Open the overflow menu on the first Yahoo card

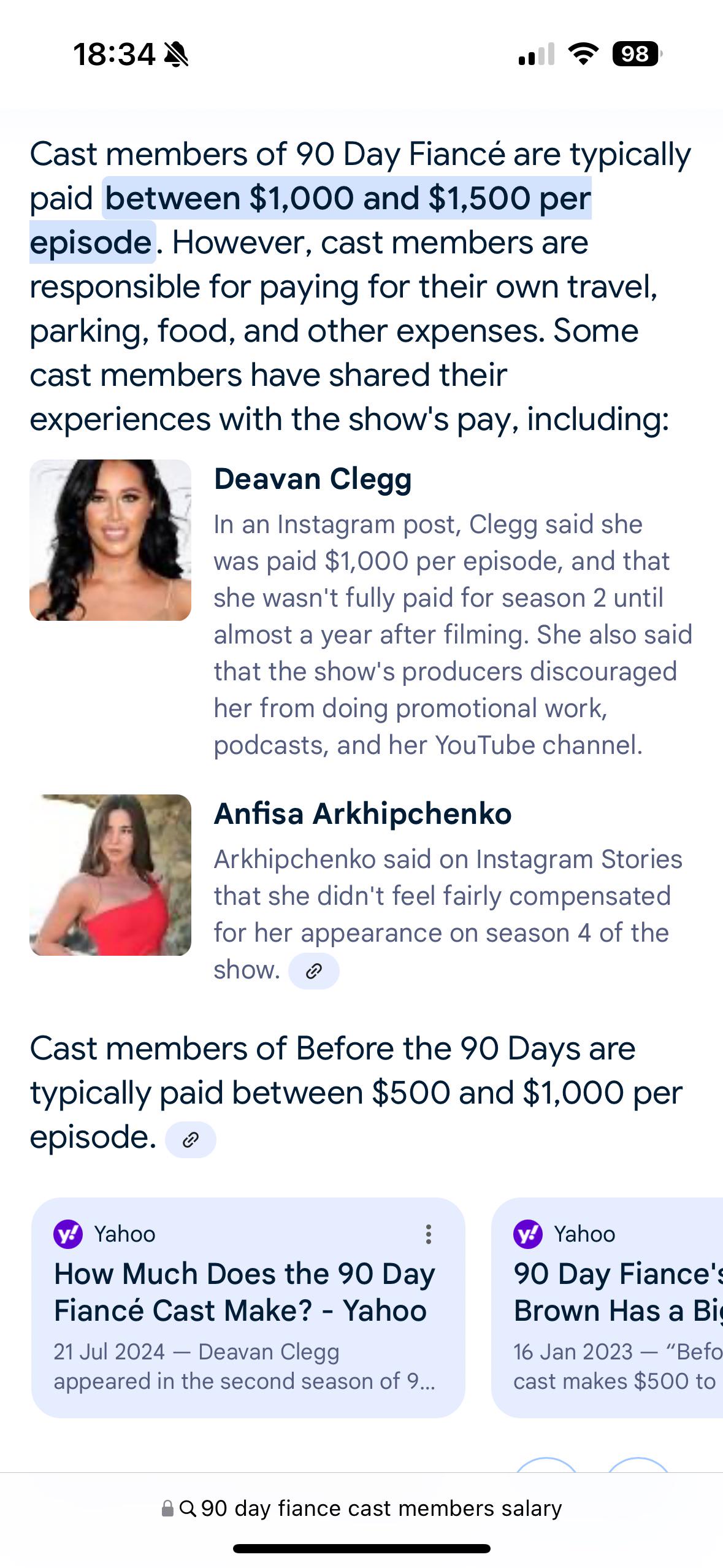(x=429, y=1234)
